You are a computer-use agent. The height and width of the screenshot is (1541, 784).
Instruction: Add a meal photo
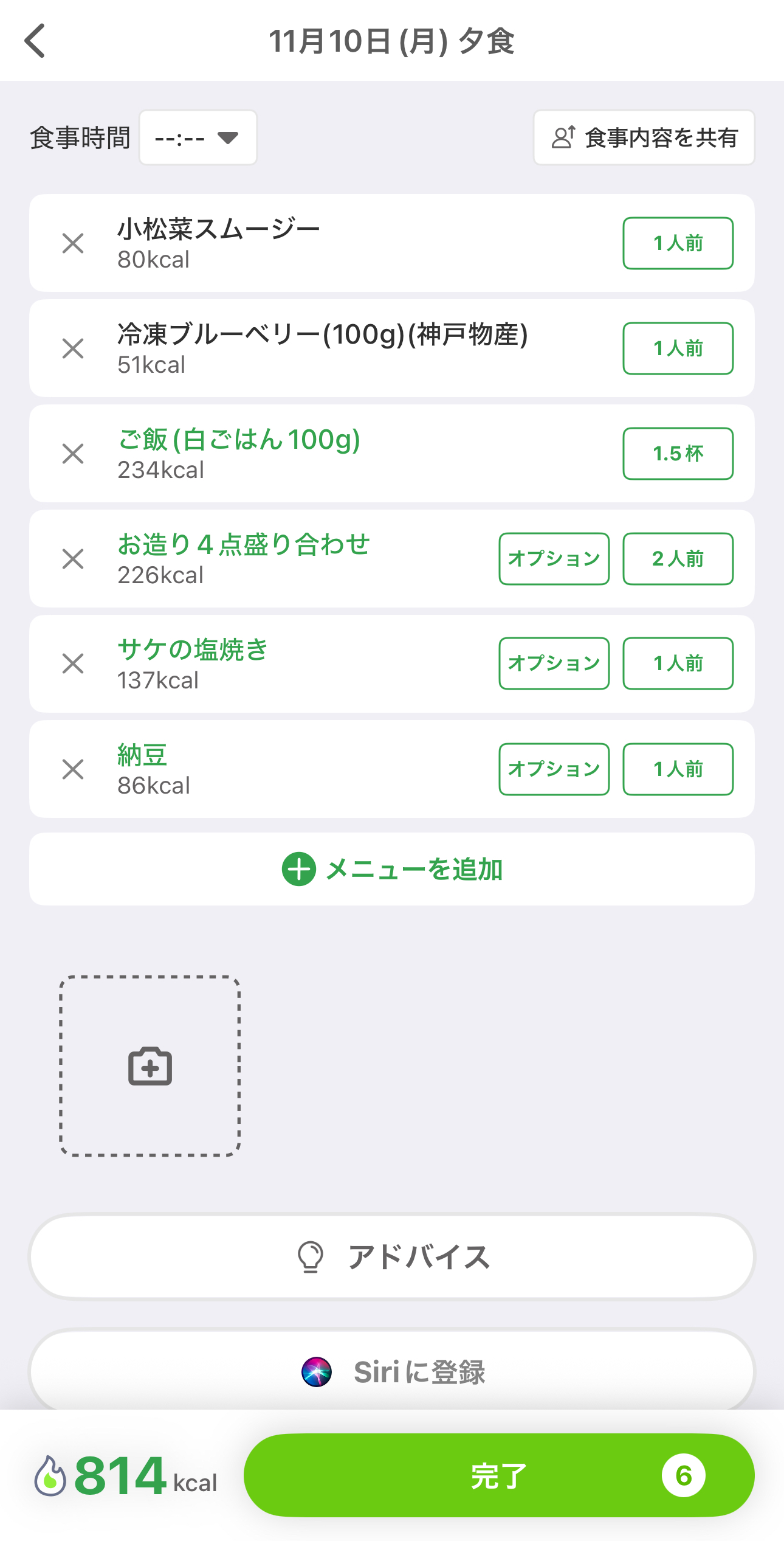(150, 1066)
